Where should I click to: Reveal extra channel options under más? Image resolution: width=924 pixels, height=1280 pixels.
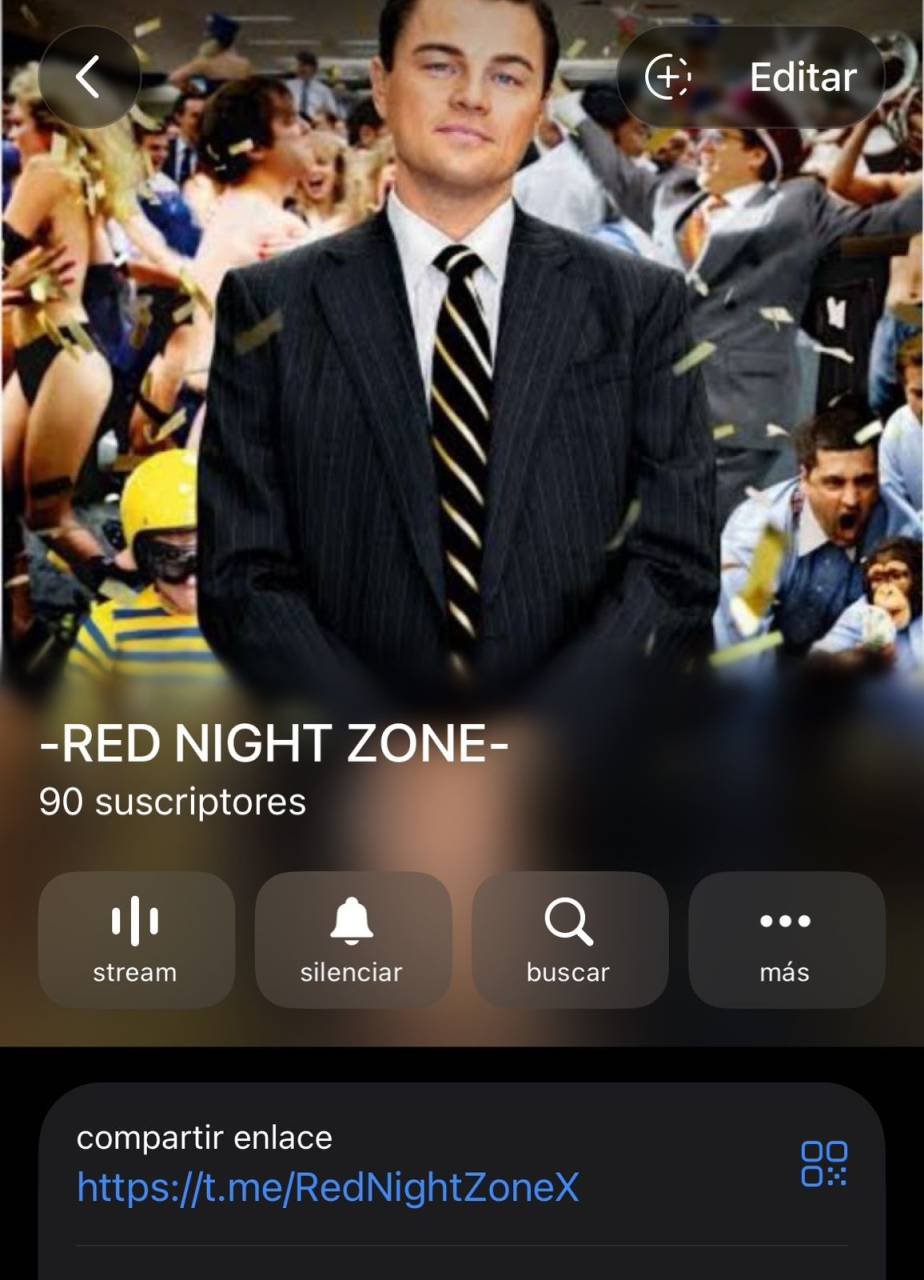[x=785, y=940]
